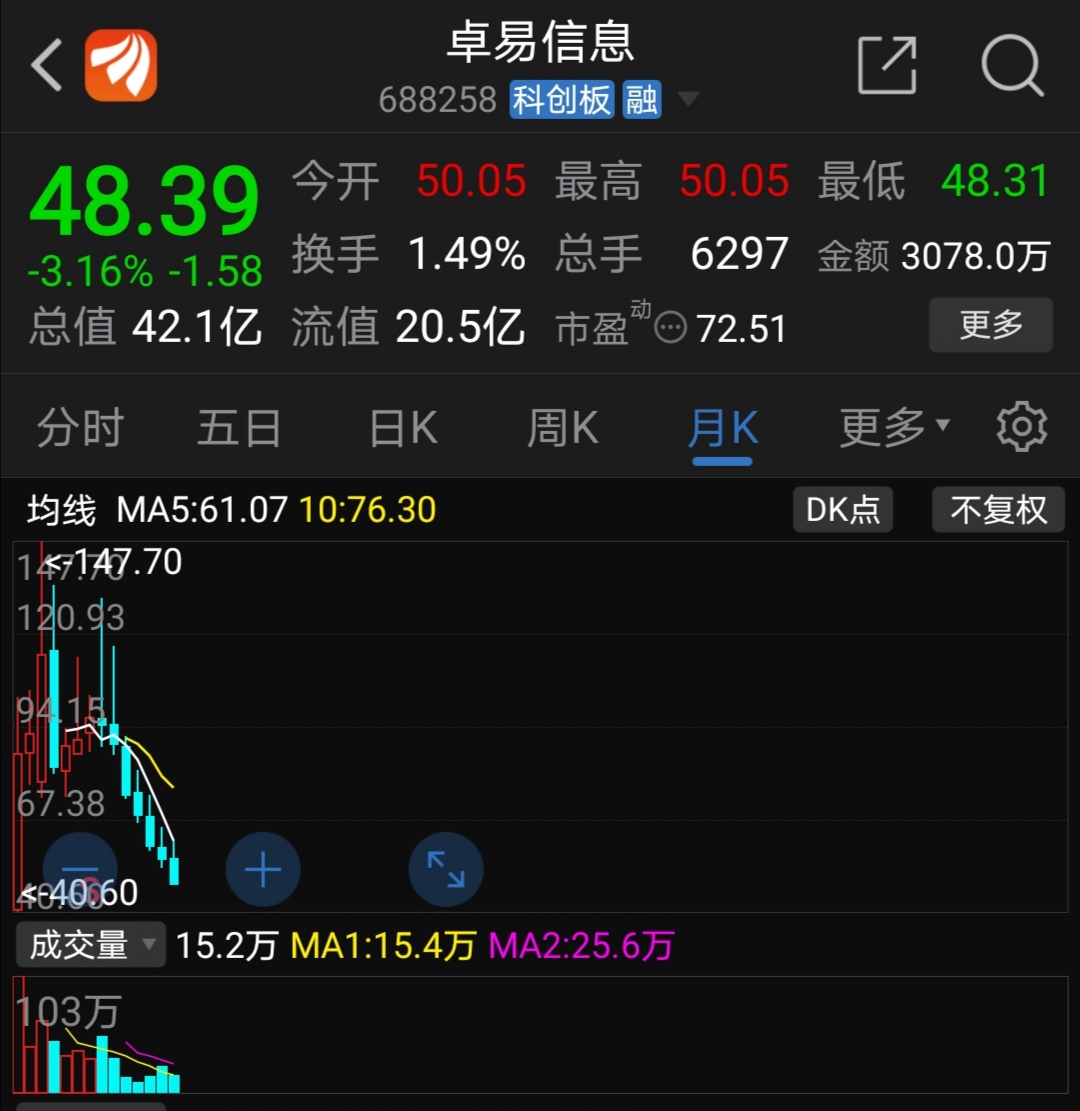The image size is (1080, 1111).
Task: Tap the 更多 button for more stock details
Action: click(990, 325)
